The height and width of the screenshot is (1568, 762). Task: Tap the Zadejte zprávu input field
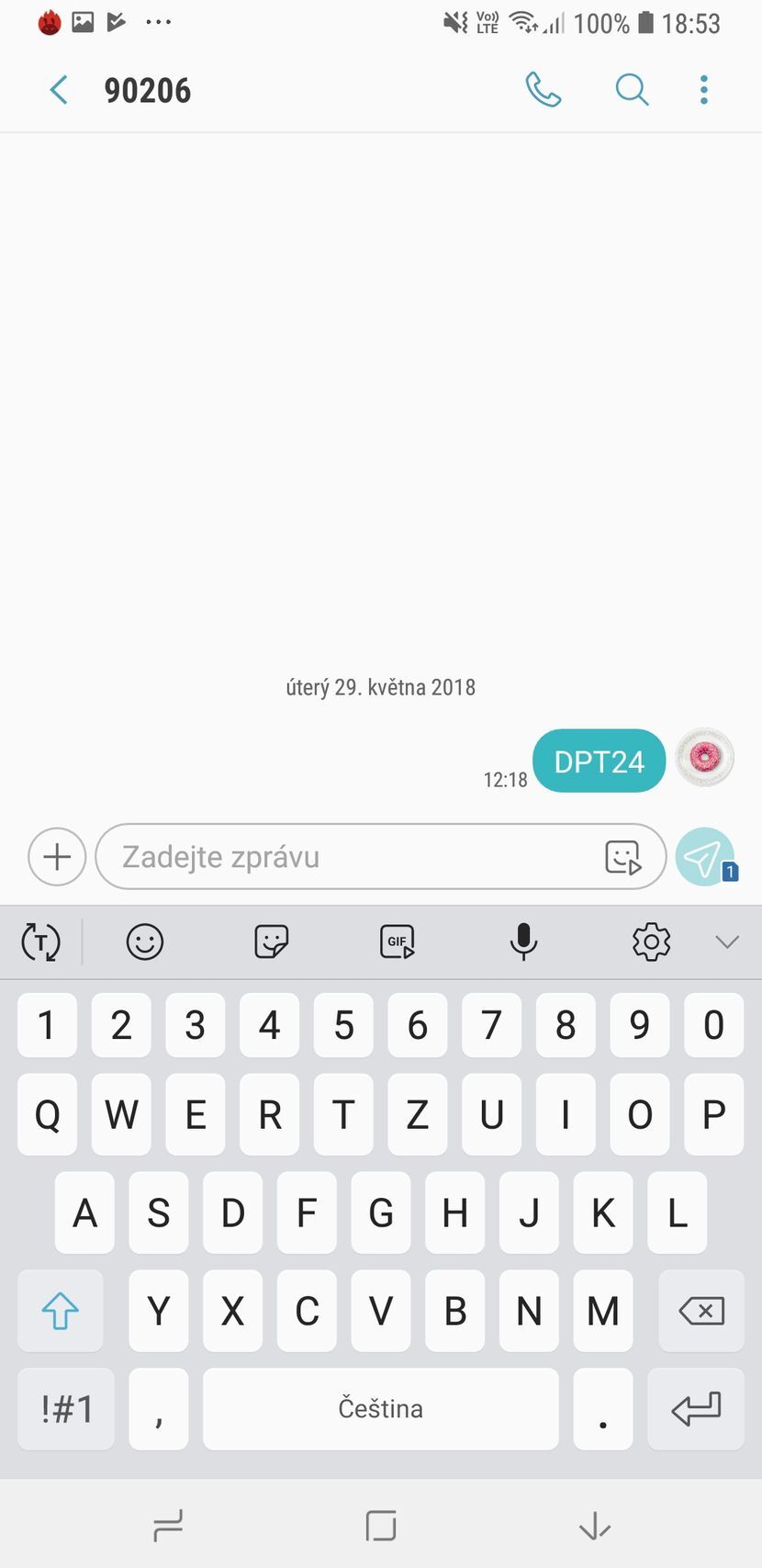point(349,856)
